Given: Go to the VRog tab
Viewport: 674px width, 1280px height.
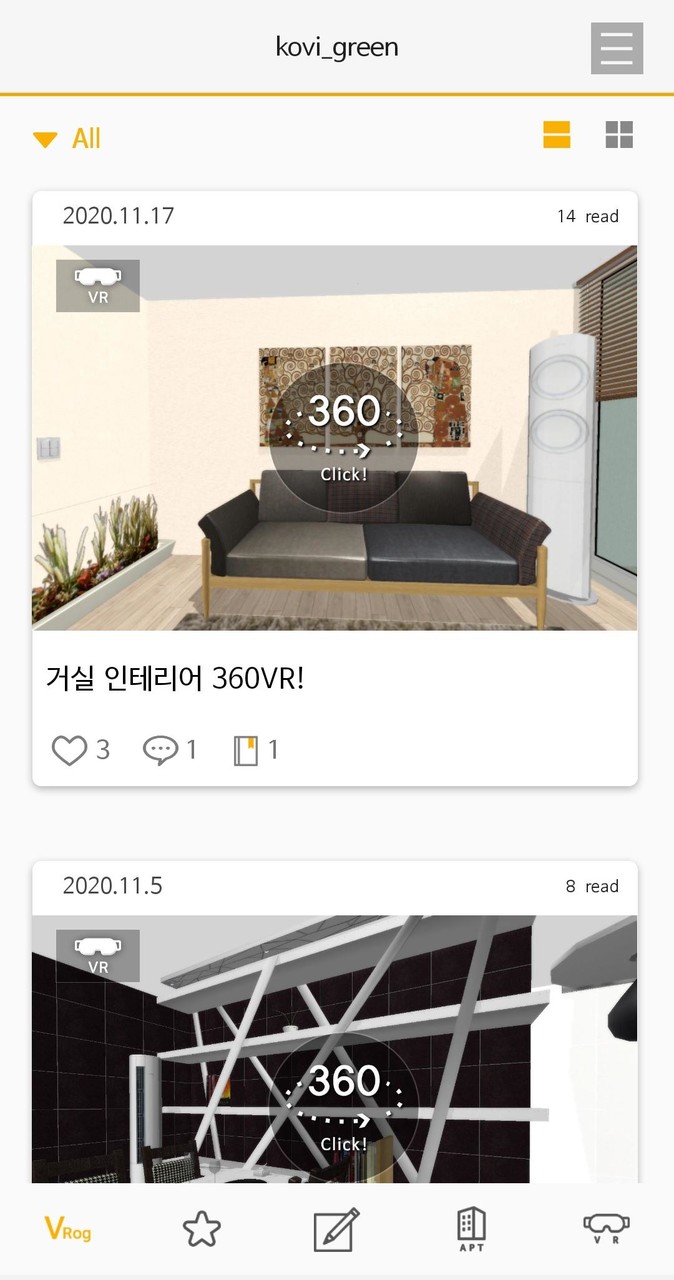Looking at the screenshot, I should point(68,1229).
